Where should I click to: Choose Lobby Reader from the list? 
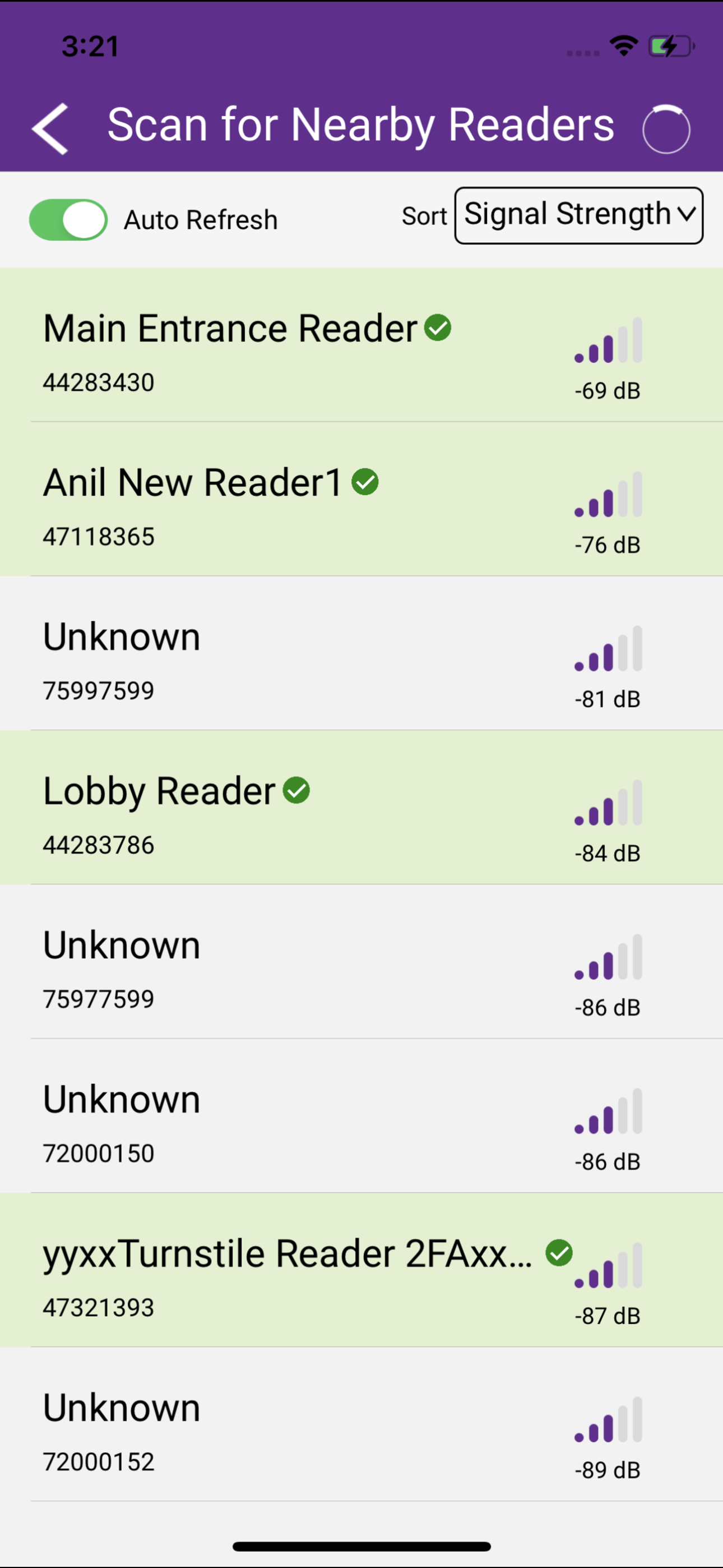coord(361,807)
